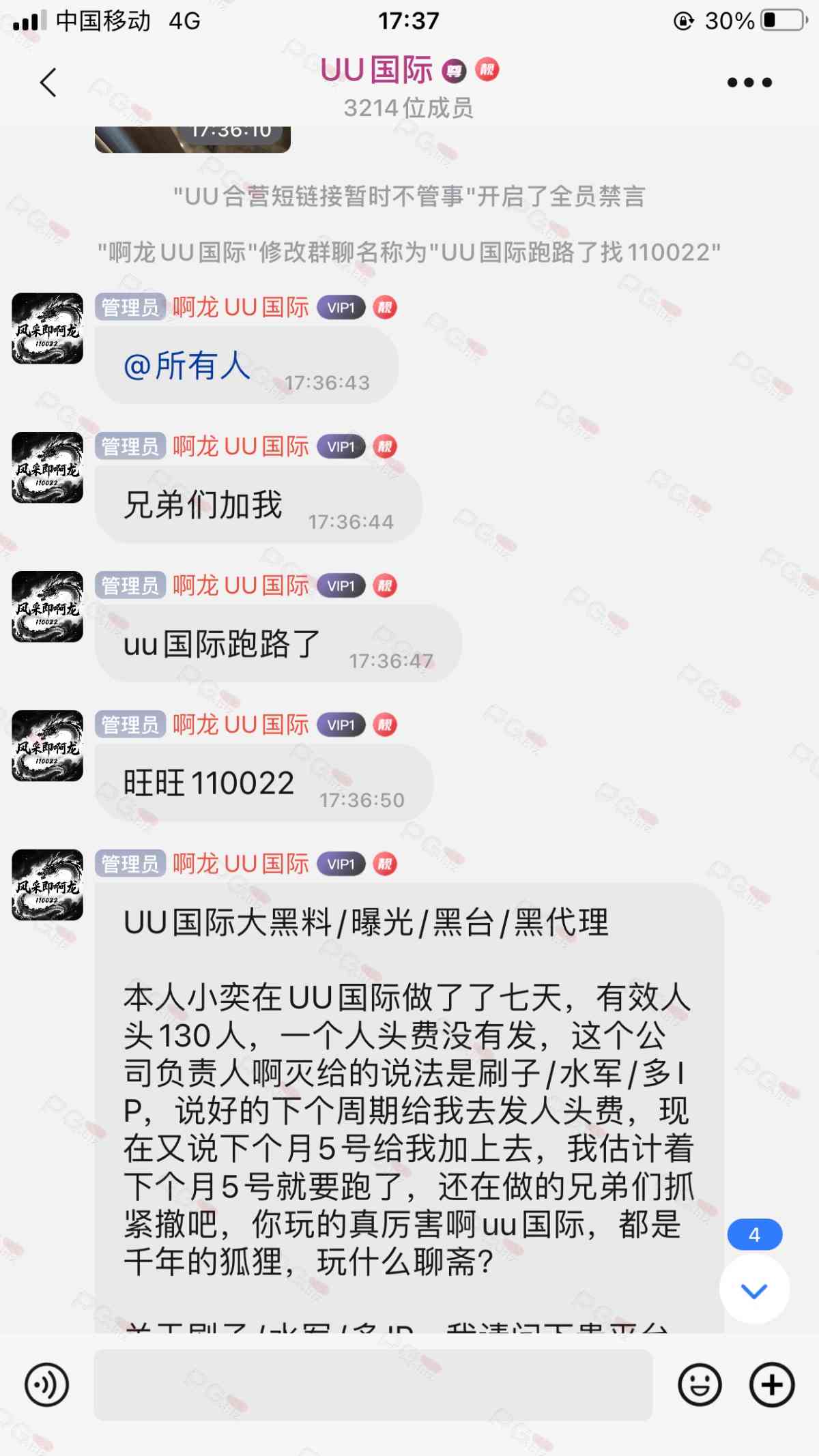
Task: Open avatar beside the @所有人 message
Action: (47, 328)
